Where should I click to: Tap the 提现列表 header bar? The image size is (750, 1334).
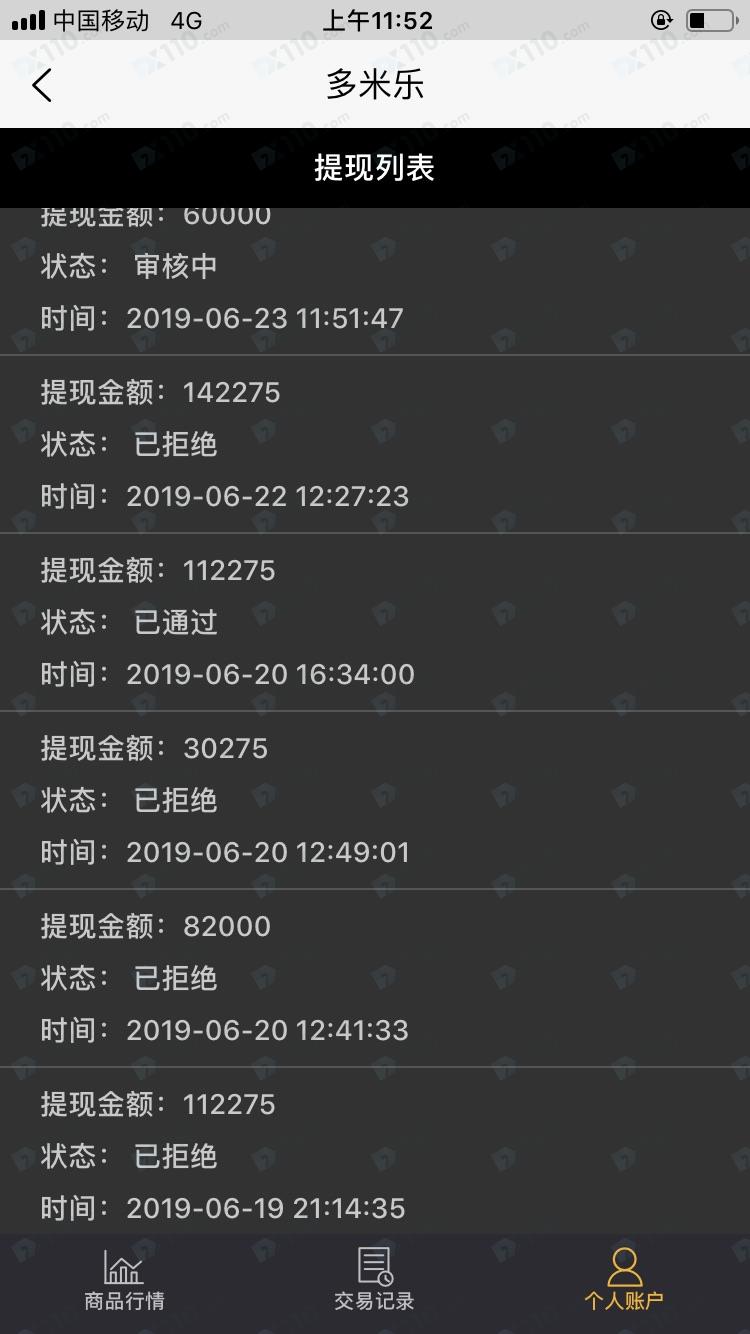375,168
